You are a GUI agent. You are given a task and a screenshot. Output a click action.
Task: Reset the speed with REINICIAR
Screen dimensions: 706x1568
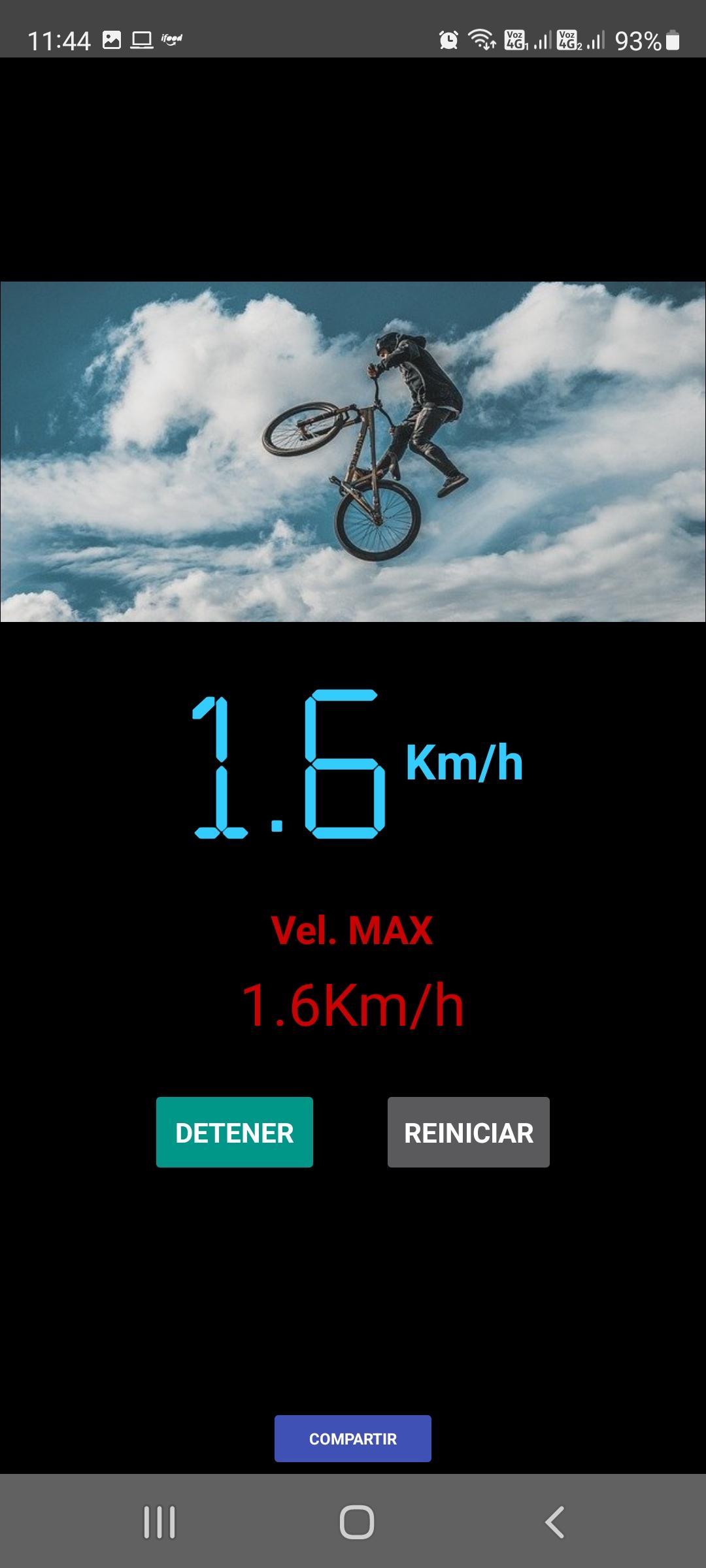point(468,1132)
